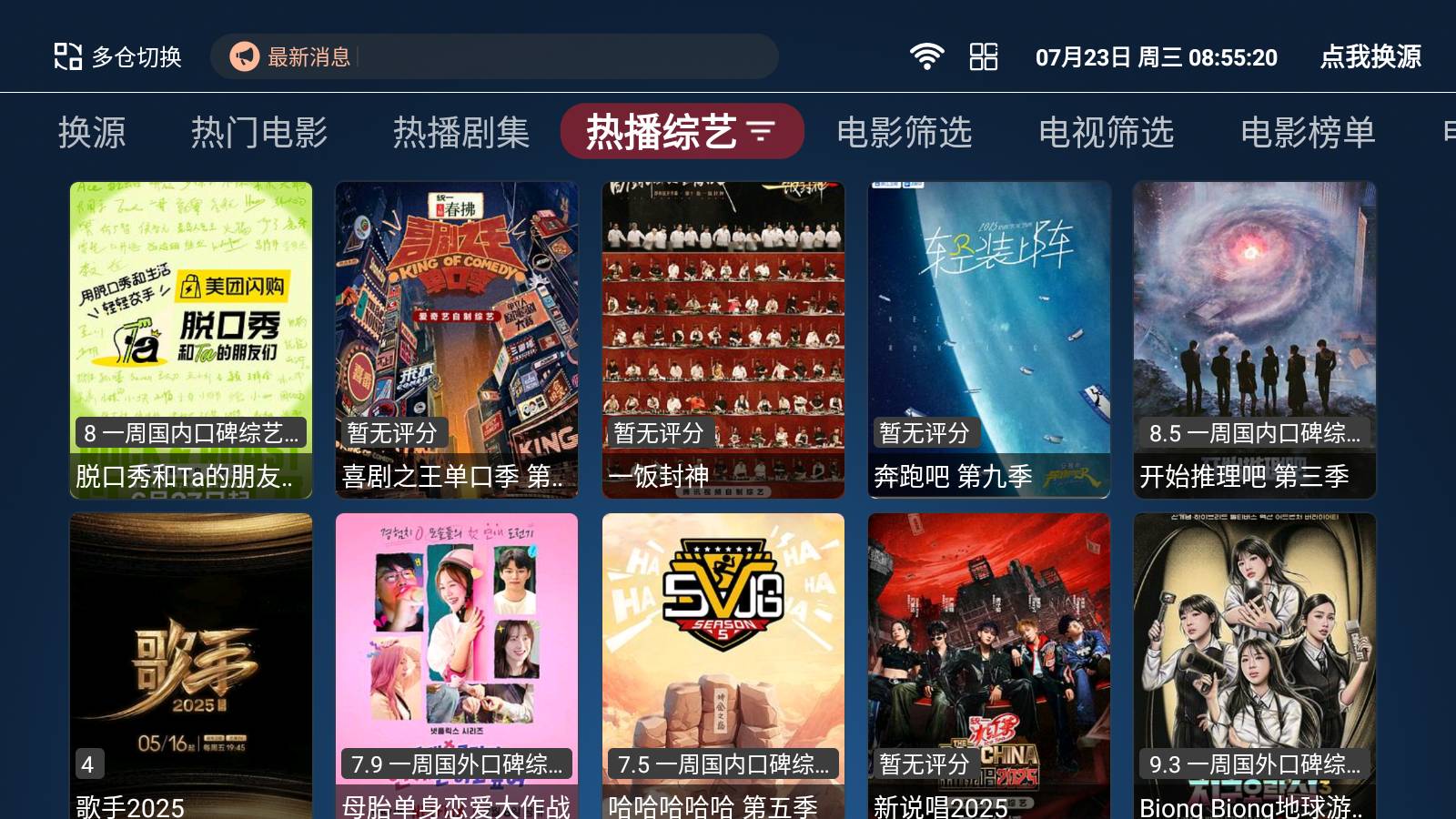
Task: Select the 一饭封神 show
Action: pos(723,339)
